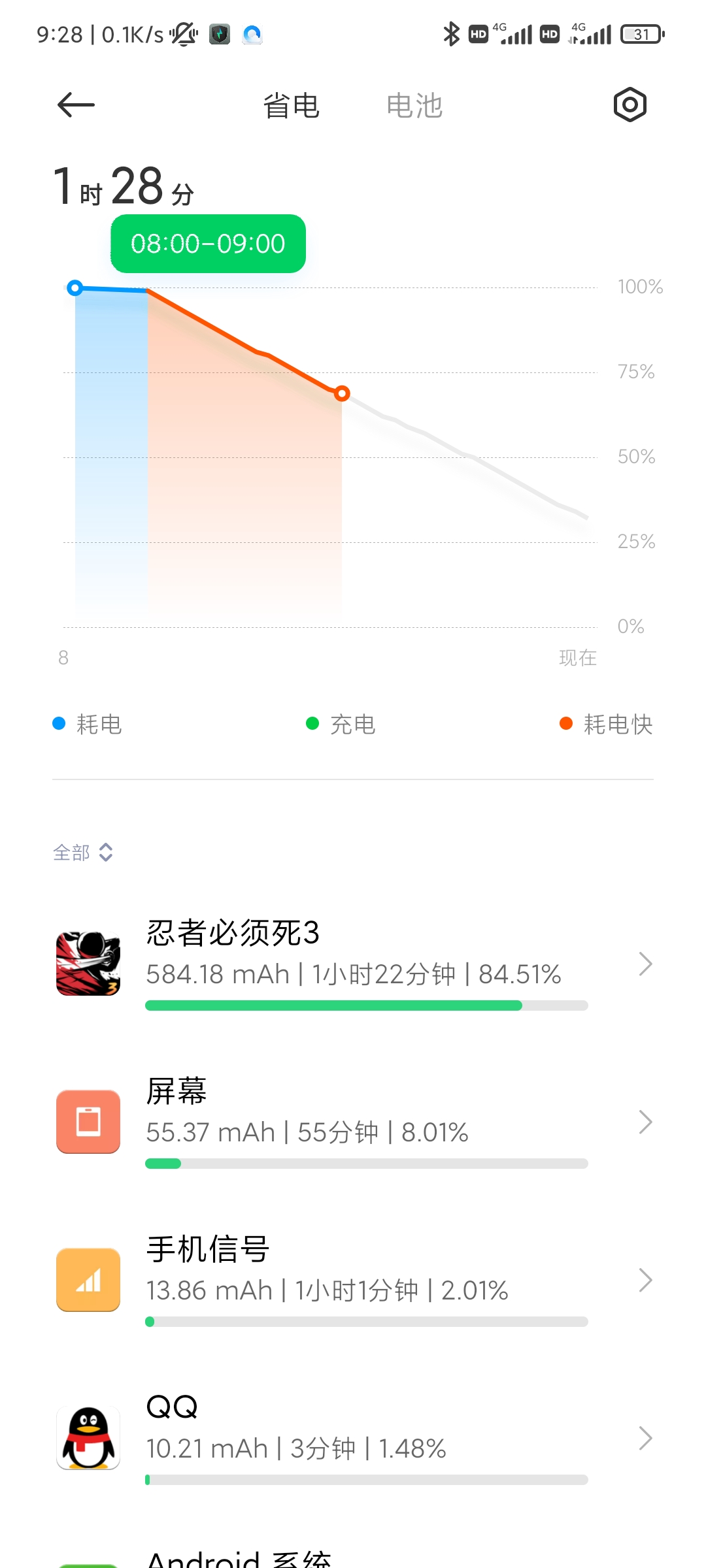Select the 省电 tab
This screenshot has width=706, height=1568.
pyautogui.click(x=291, y=106)
